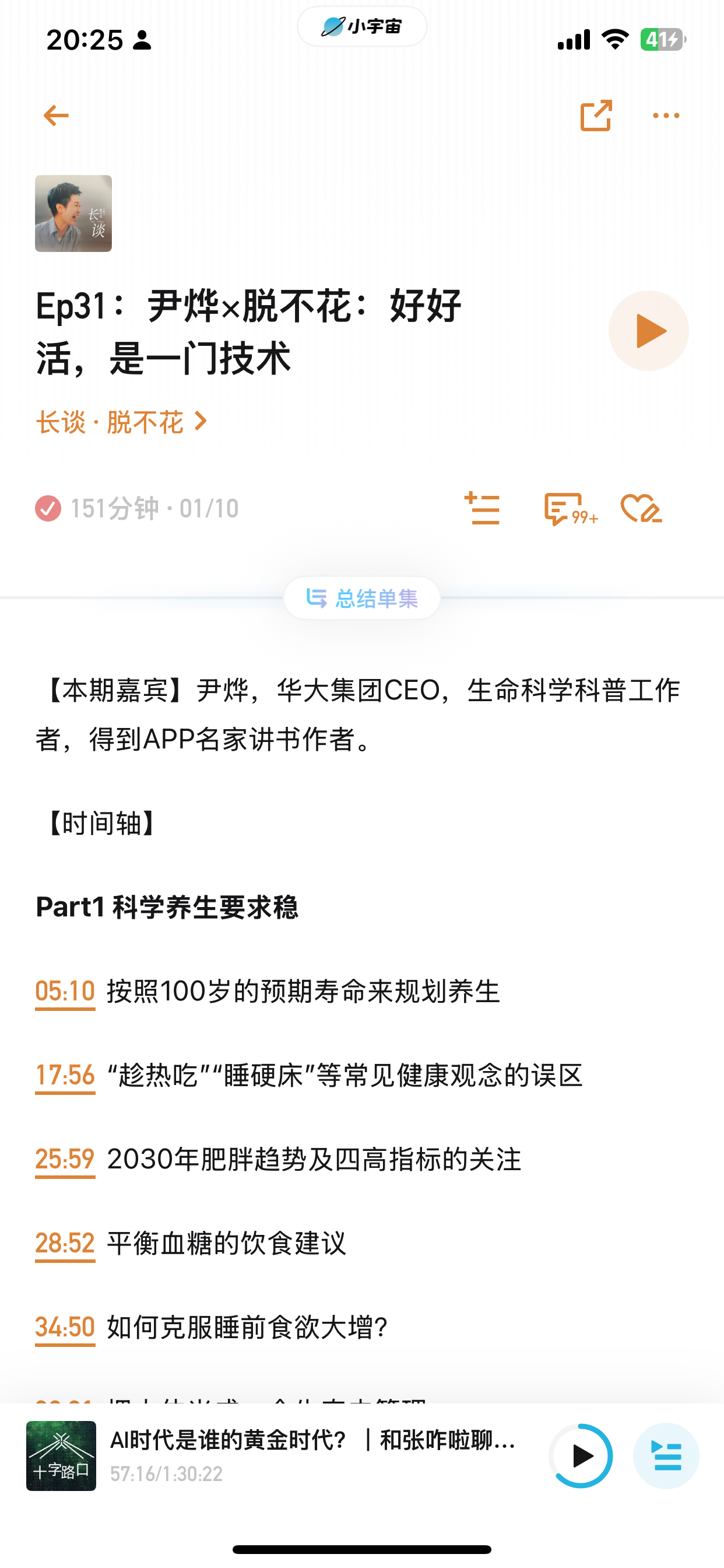Image resolution: width=724 pixels, height=1568 pixels.
Task: Jump to timestamp 25:59
Action: coord(65,1160)
